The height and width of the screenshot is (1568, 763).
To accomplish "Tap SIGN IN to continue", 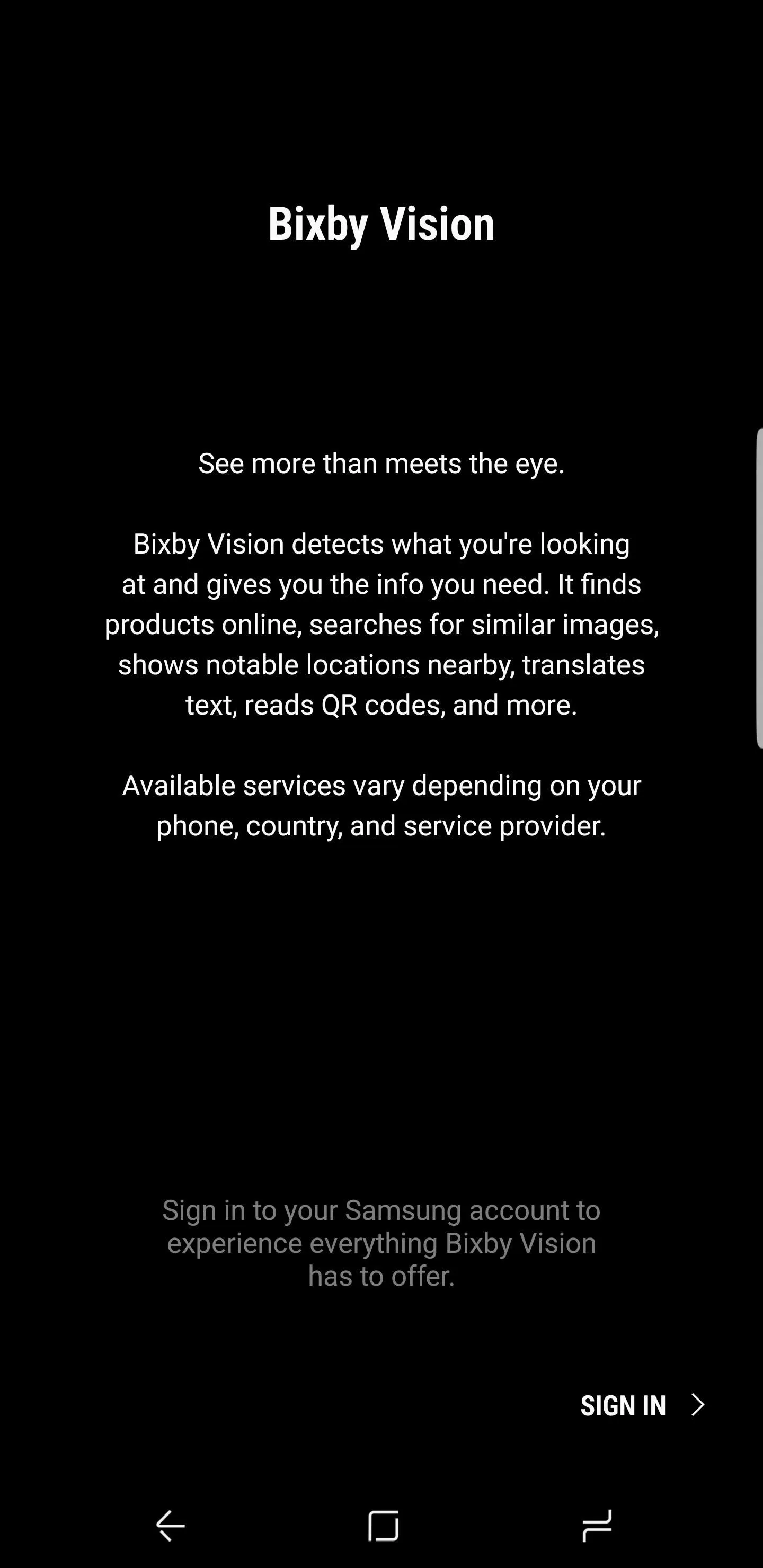I will pyautogui.click(x=642, y=1405).
